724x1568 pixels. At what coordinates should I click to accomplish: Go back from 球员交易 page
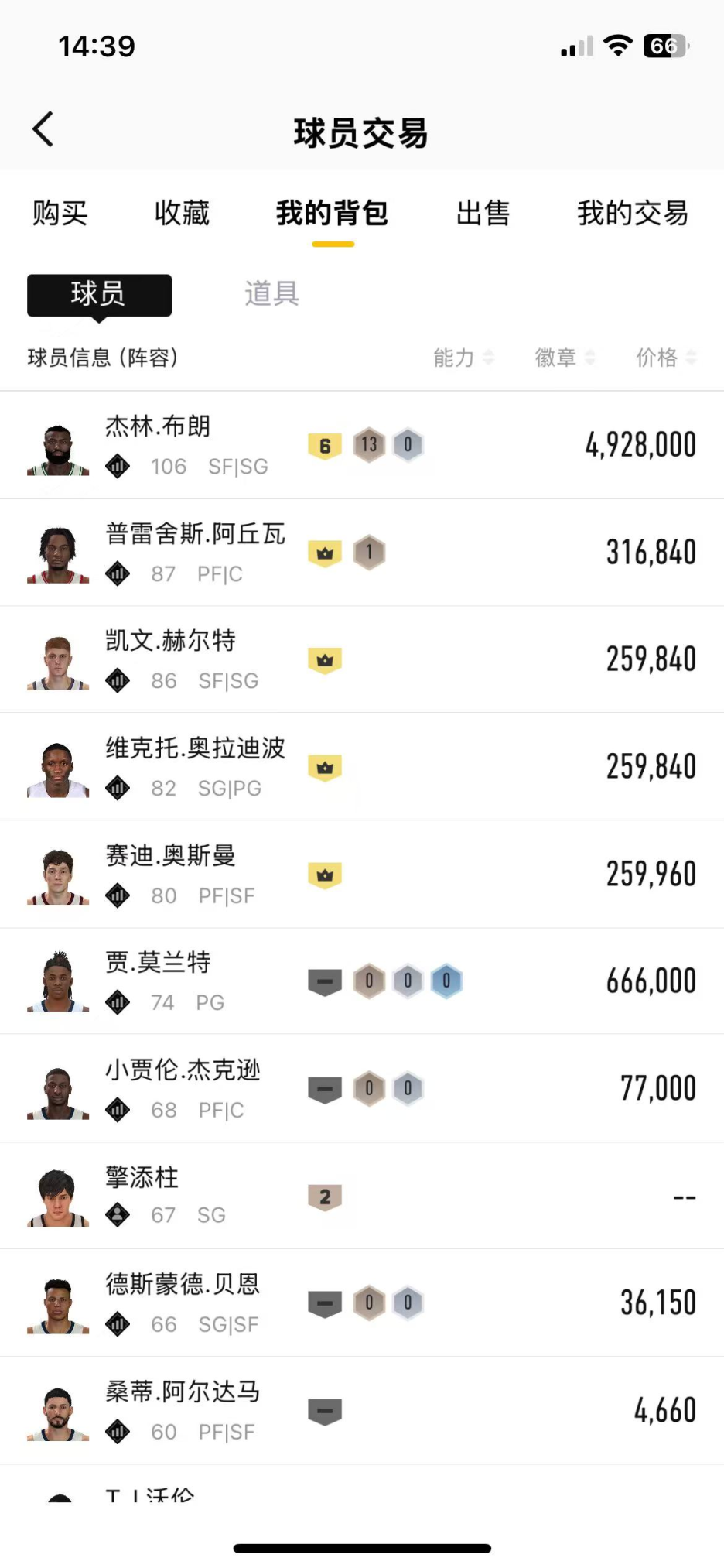[43, 129]
